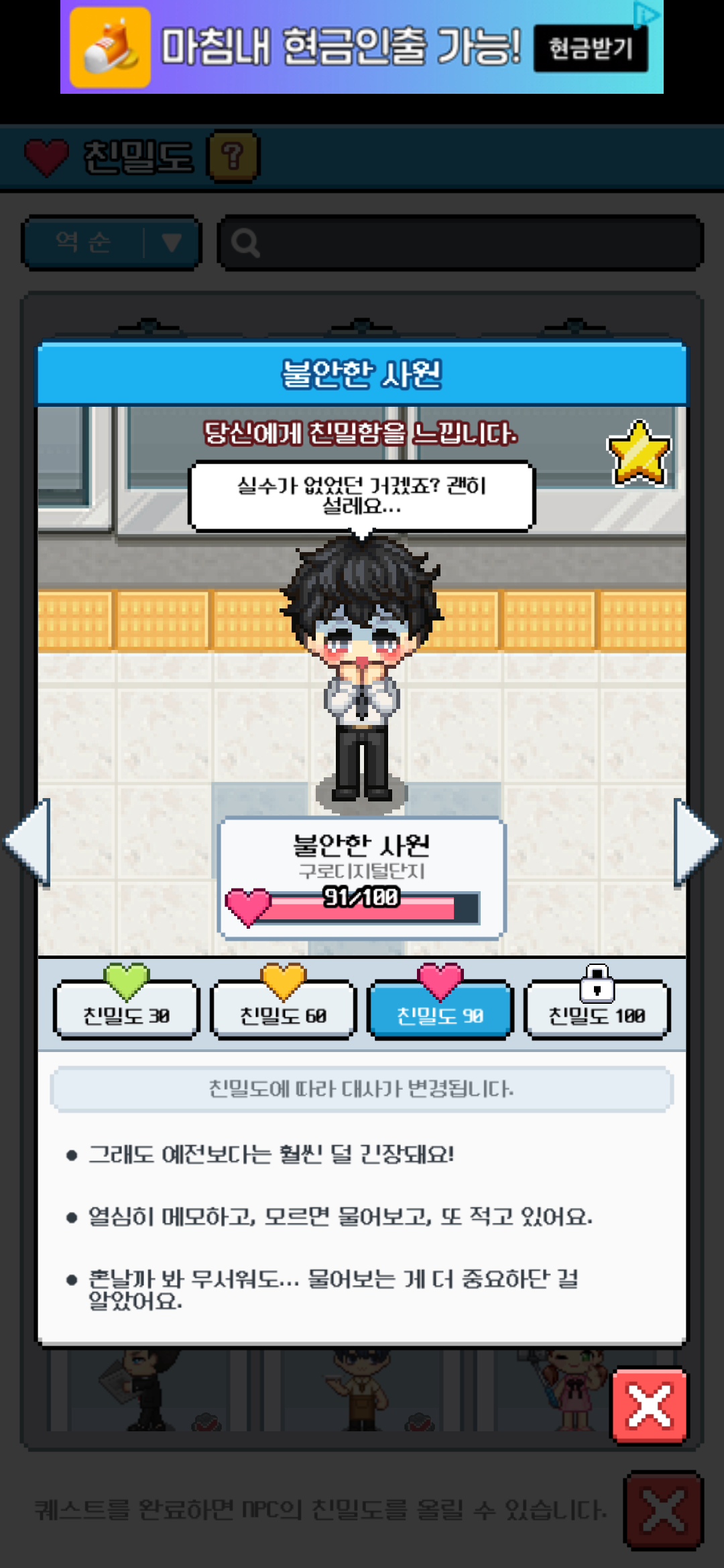This screenshot has height=1568, width=724.
Task: Select the 친밀도 30 tab
Action: click(x=126, y=1010)
